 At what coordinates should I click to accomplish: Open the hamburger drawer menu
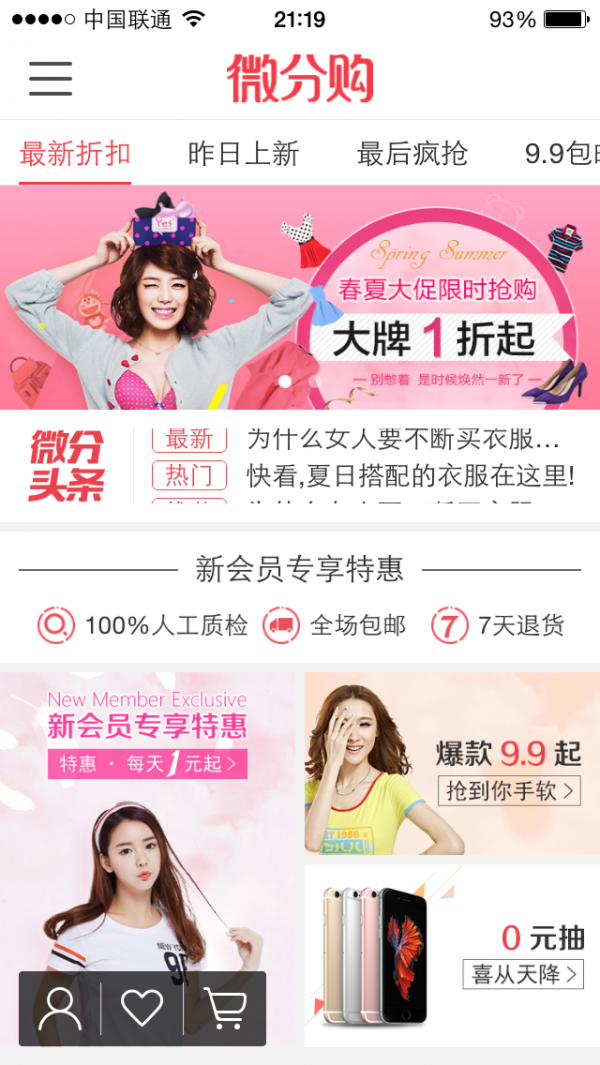(50, 78)
